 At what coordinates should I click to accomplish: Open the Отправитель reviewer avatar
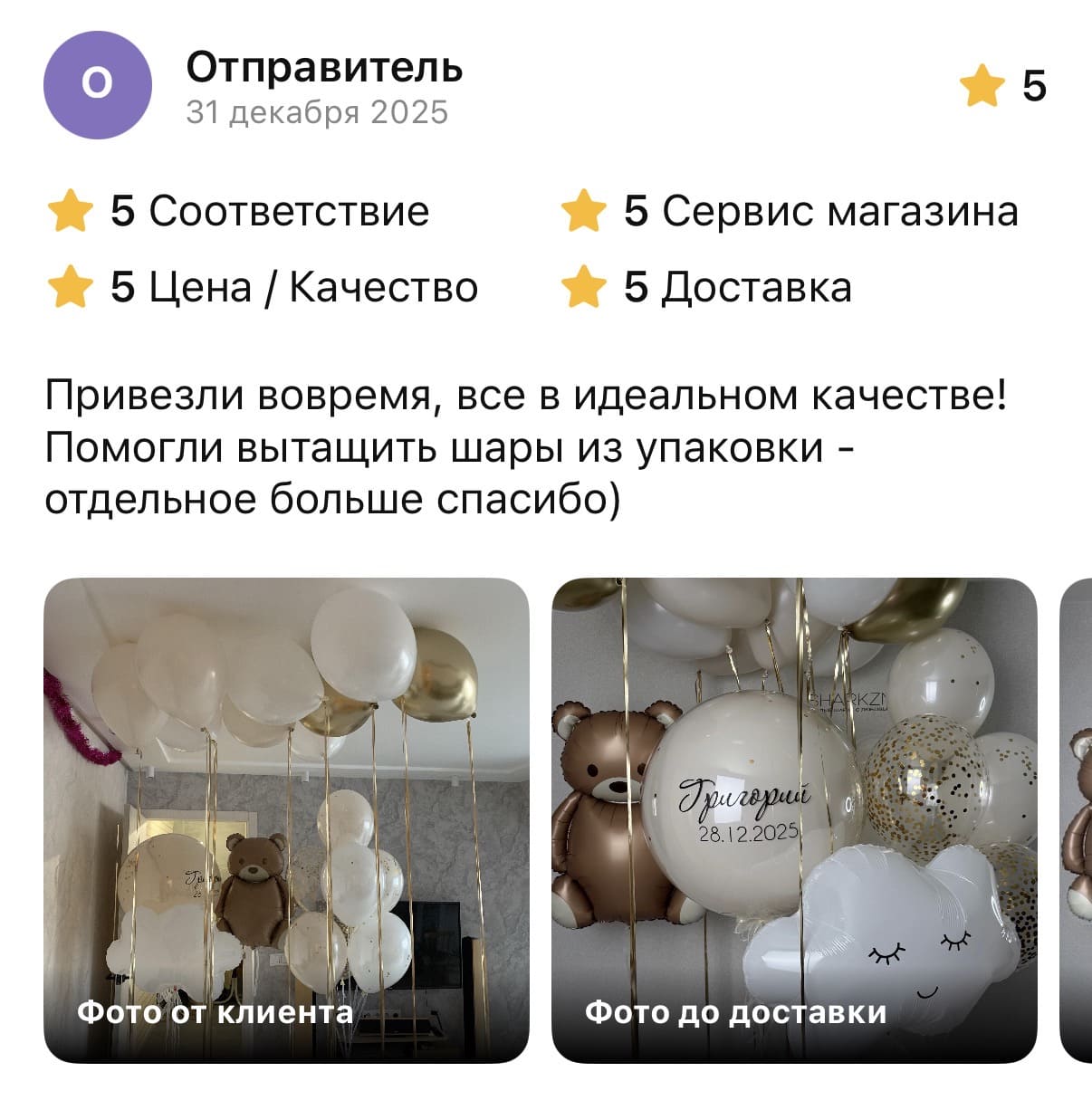[x=97, y=85]
